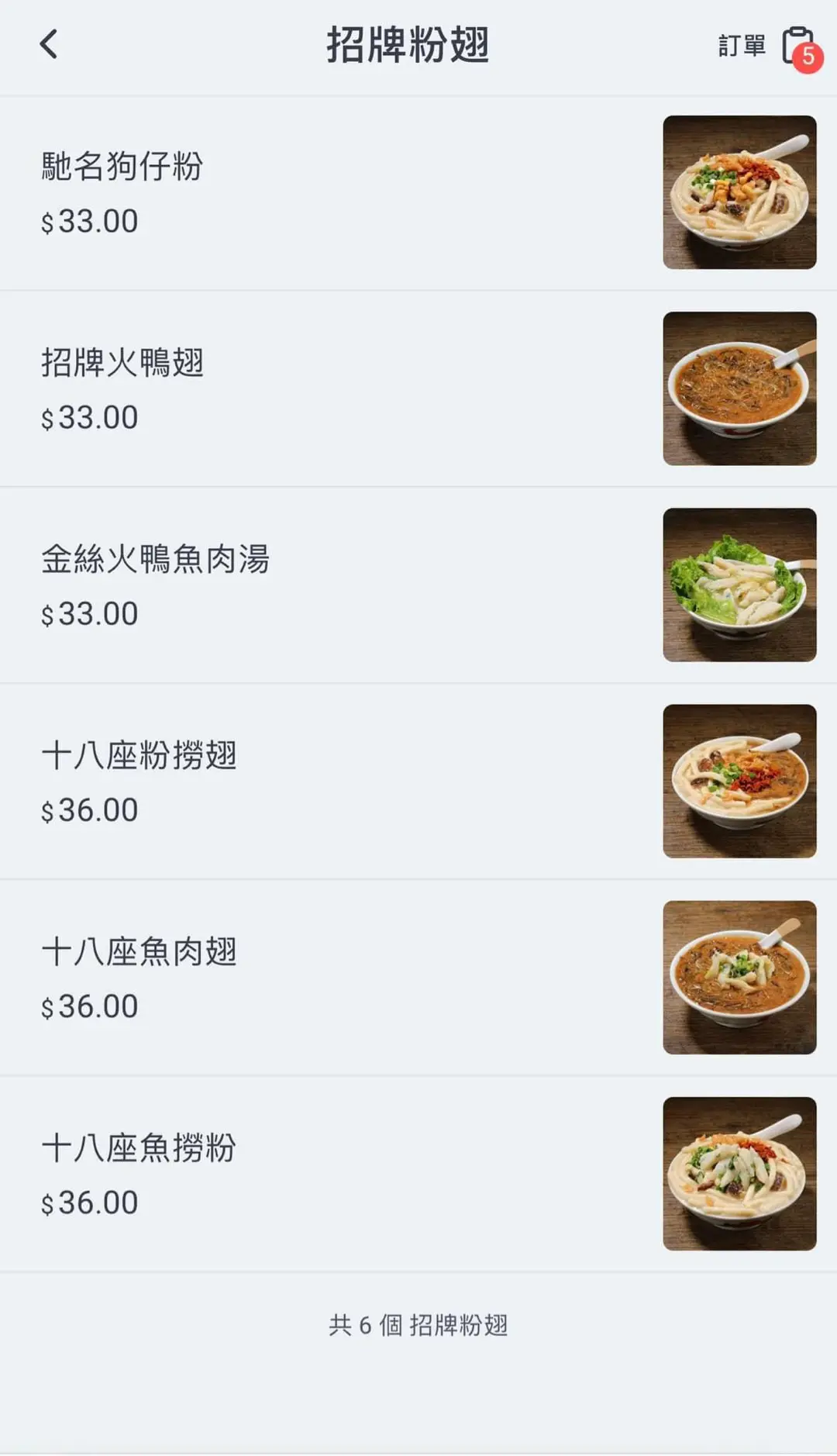The height and width of the screenshot is (1456, 837).
Task: Go back using the top-left arrow
Action: coord(49,45)
